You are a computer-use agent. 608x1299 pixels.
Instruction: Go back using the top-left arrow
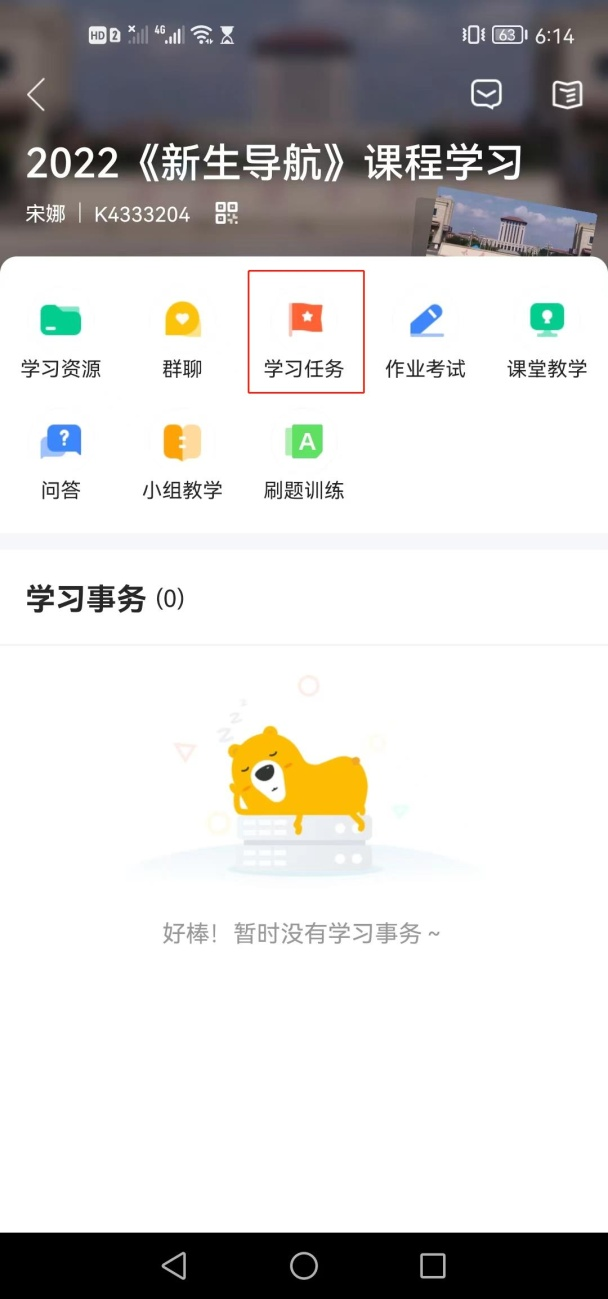tap(37, 95)
